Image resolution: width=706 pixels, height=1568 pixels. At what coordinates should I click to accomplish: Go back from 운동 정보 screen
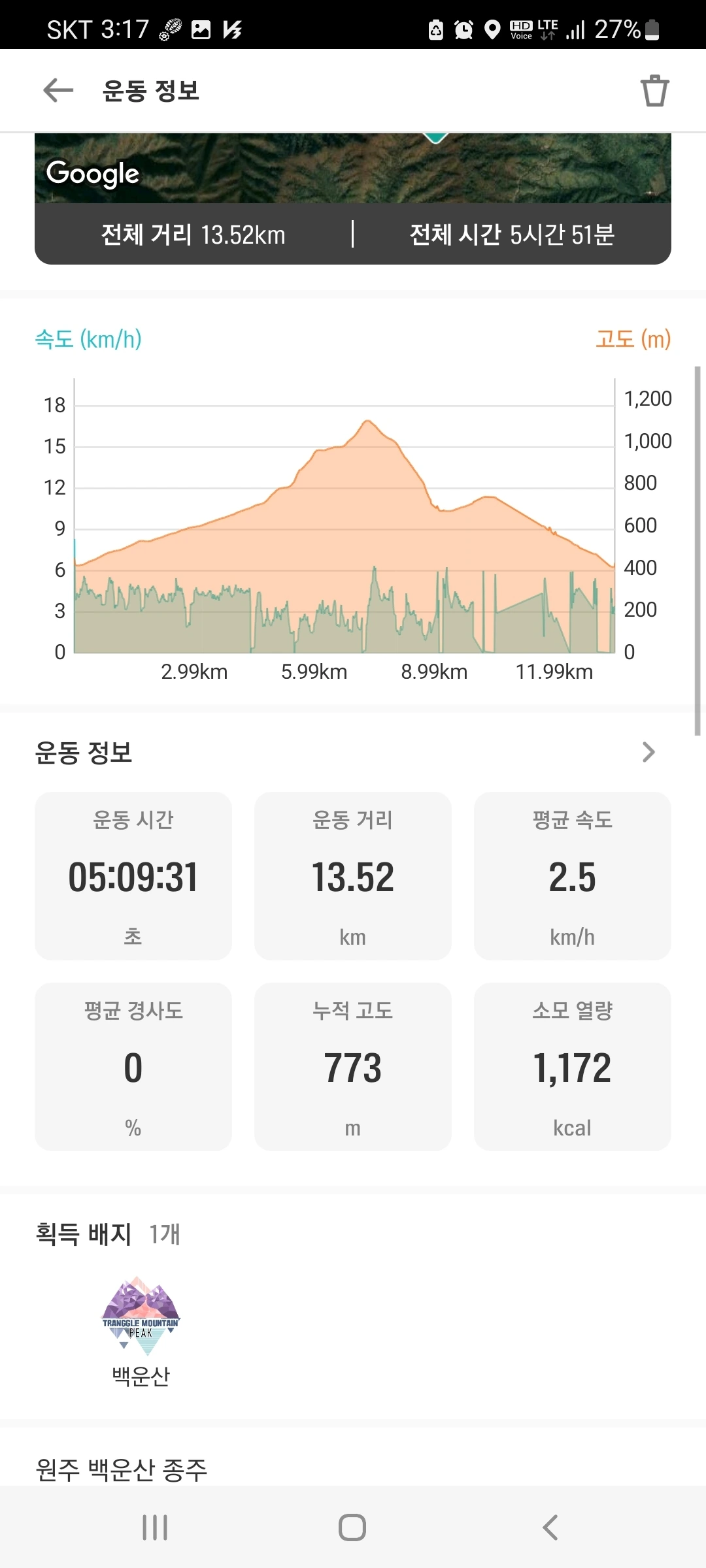[x=58, y=90]
